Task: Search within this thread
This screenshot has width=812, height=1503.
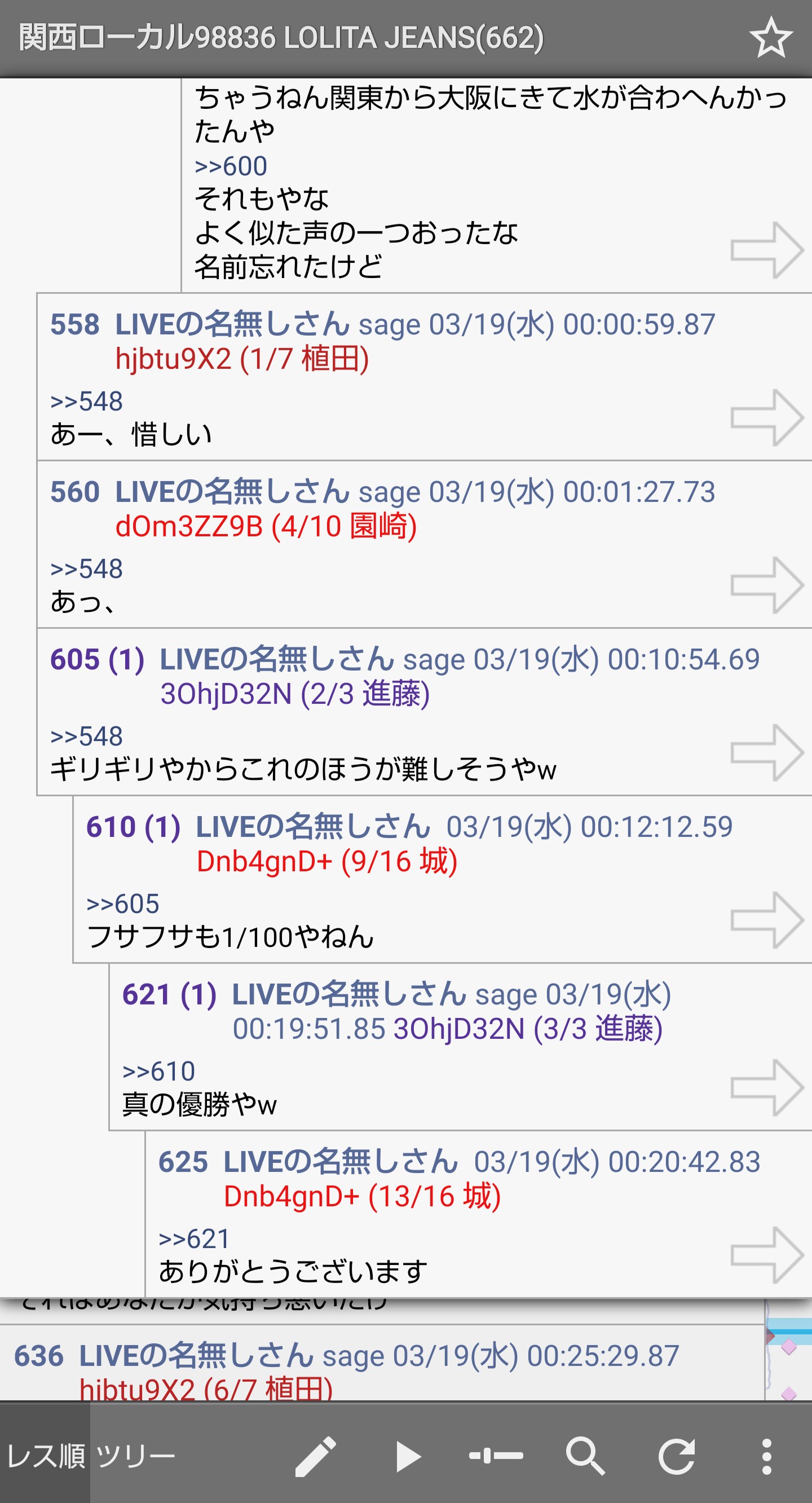Action: (x=585, y=1456)
